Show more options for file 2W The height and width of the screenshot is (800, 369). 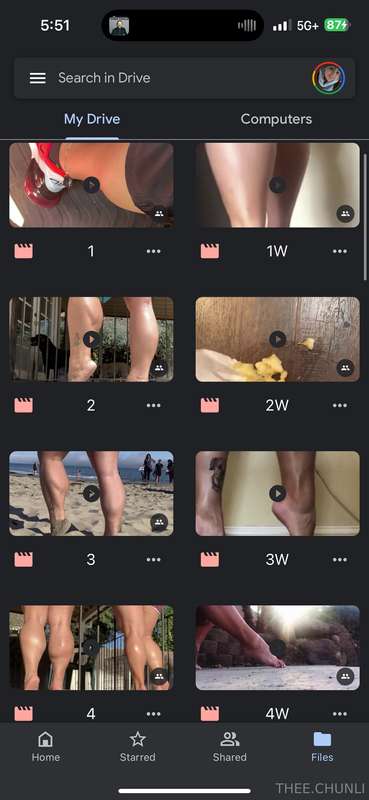point(340,406)
